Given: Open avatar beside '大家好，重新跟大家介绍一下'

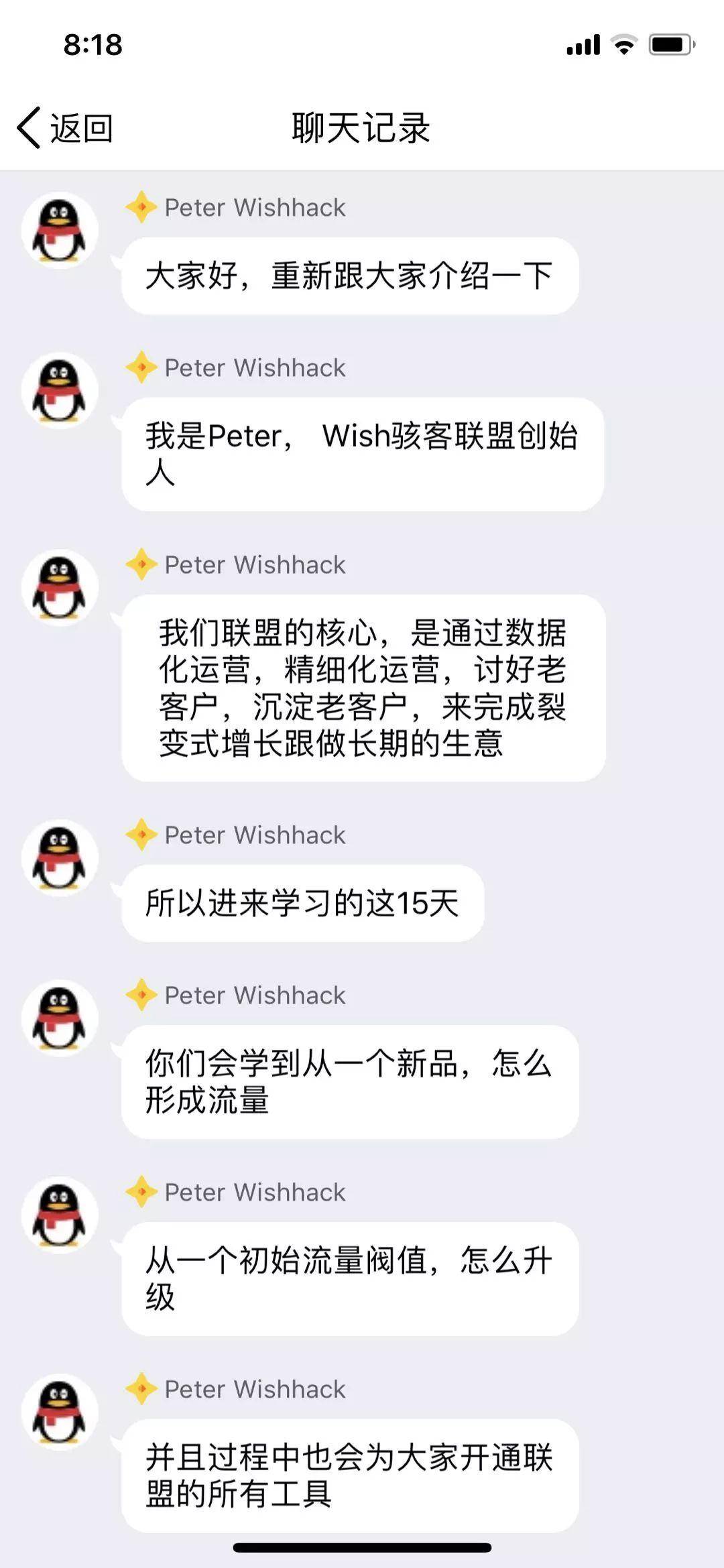Looking at the screenshot, I should tap(60, 231).
